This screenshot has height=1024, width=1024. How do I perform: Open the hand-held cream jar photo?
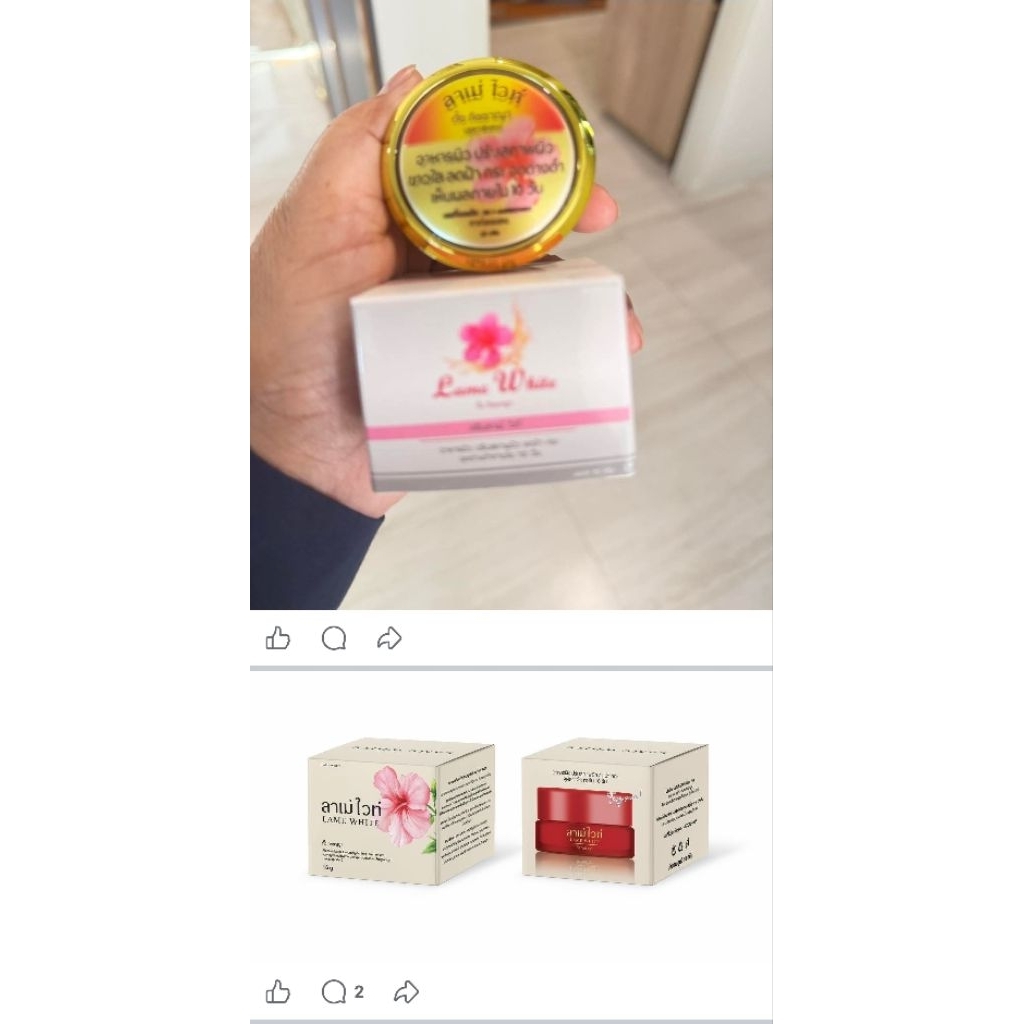click(511, 304)
